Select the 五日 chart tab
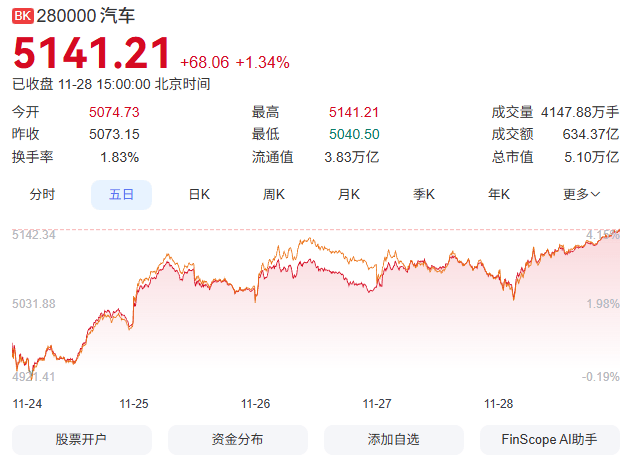The image size is (633, 458). (x=121, y=195)
